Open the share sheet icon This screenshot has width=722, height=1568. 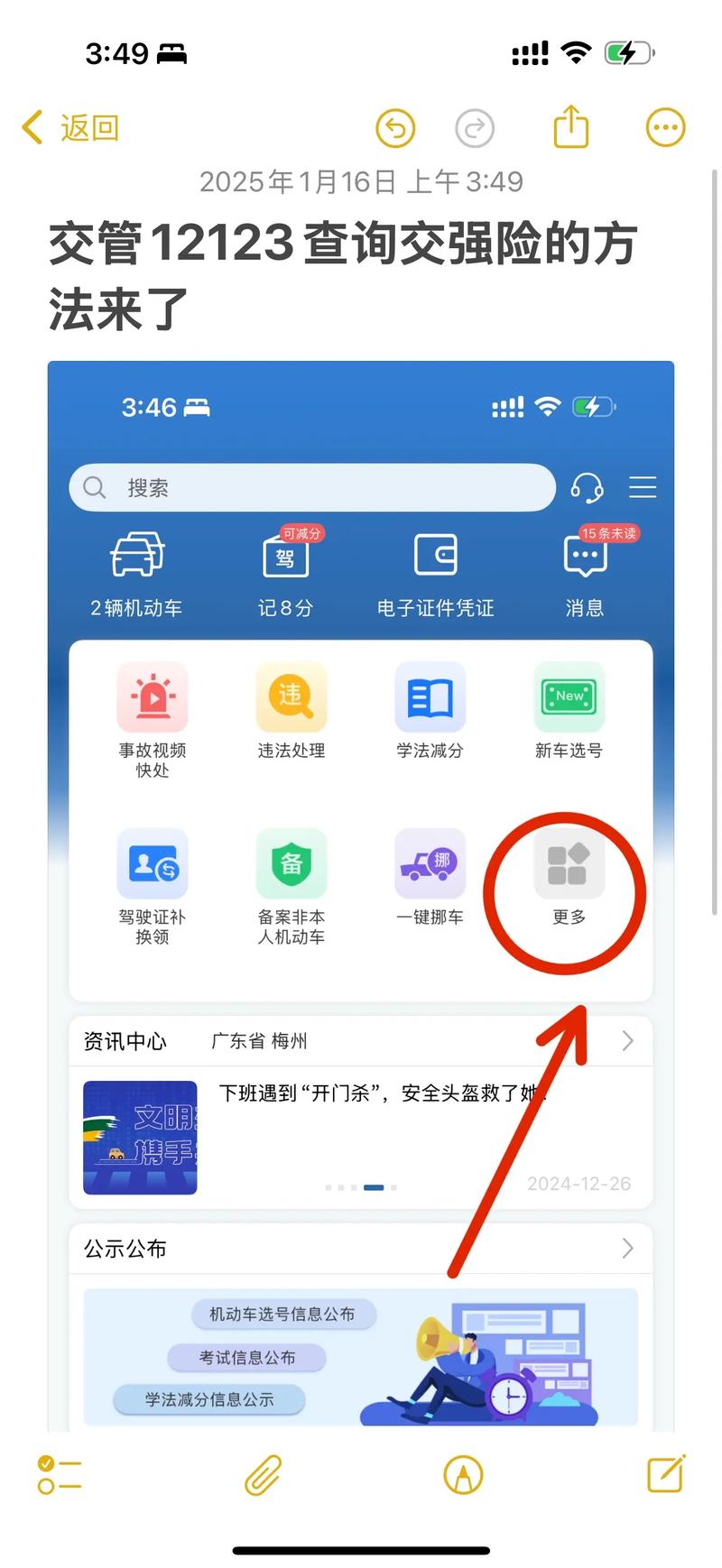[x=571, y=126]
